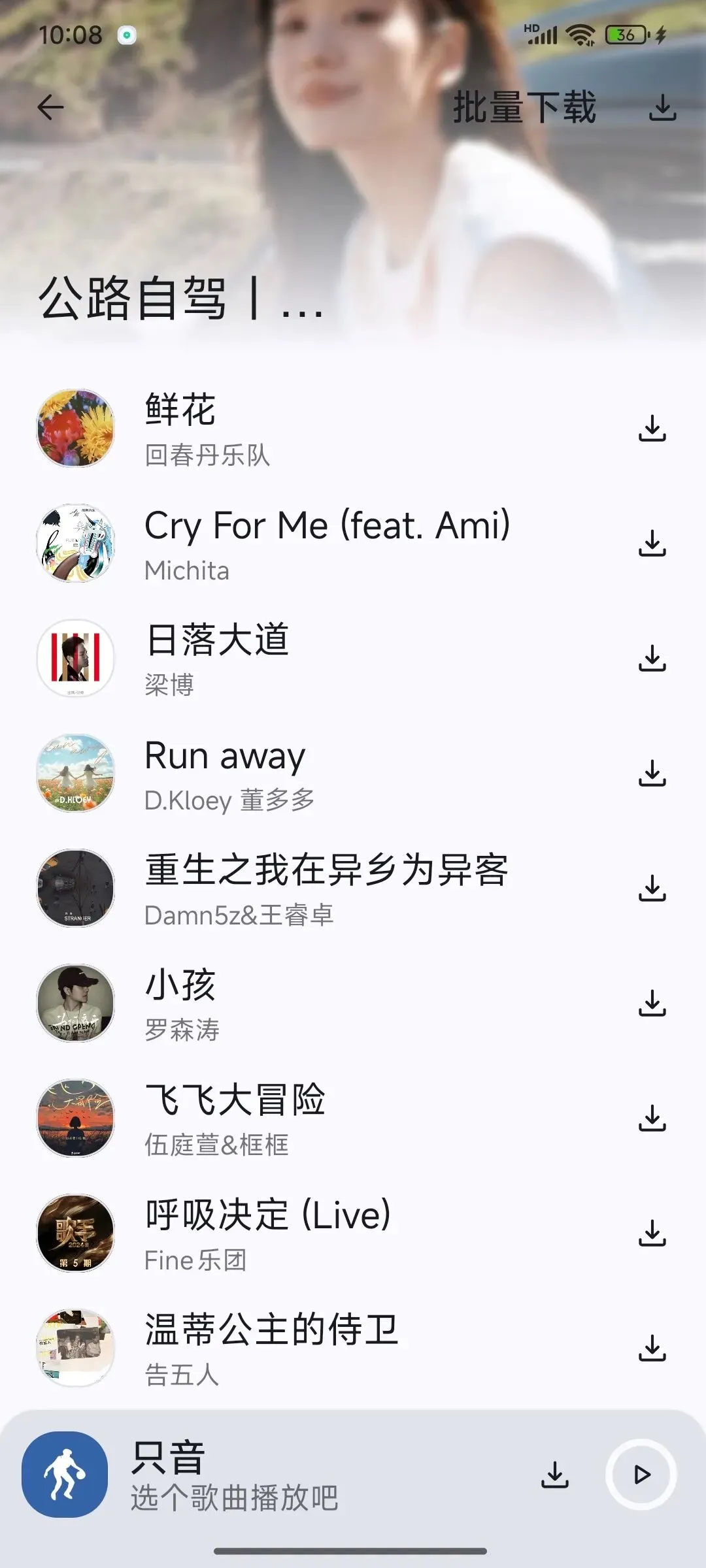This screenshot has height=1568, width=706.
Task: Download 日落大道 to the device
Action: coord(652,659)
